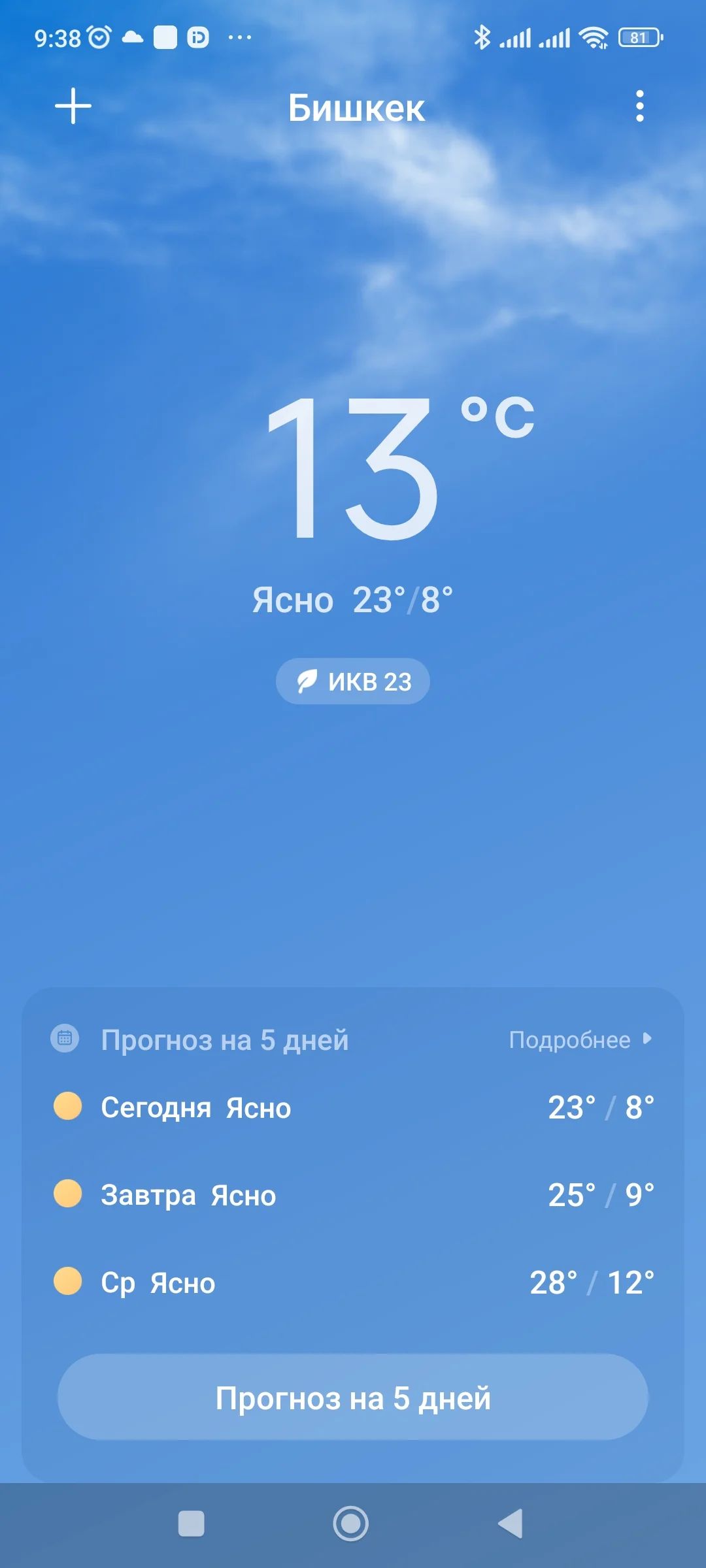Screen dimensions: 706x1568
Task: Tap the plus icon to add a city
Action: [73, 106]
